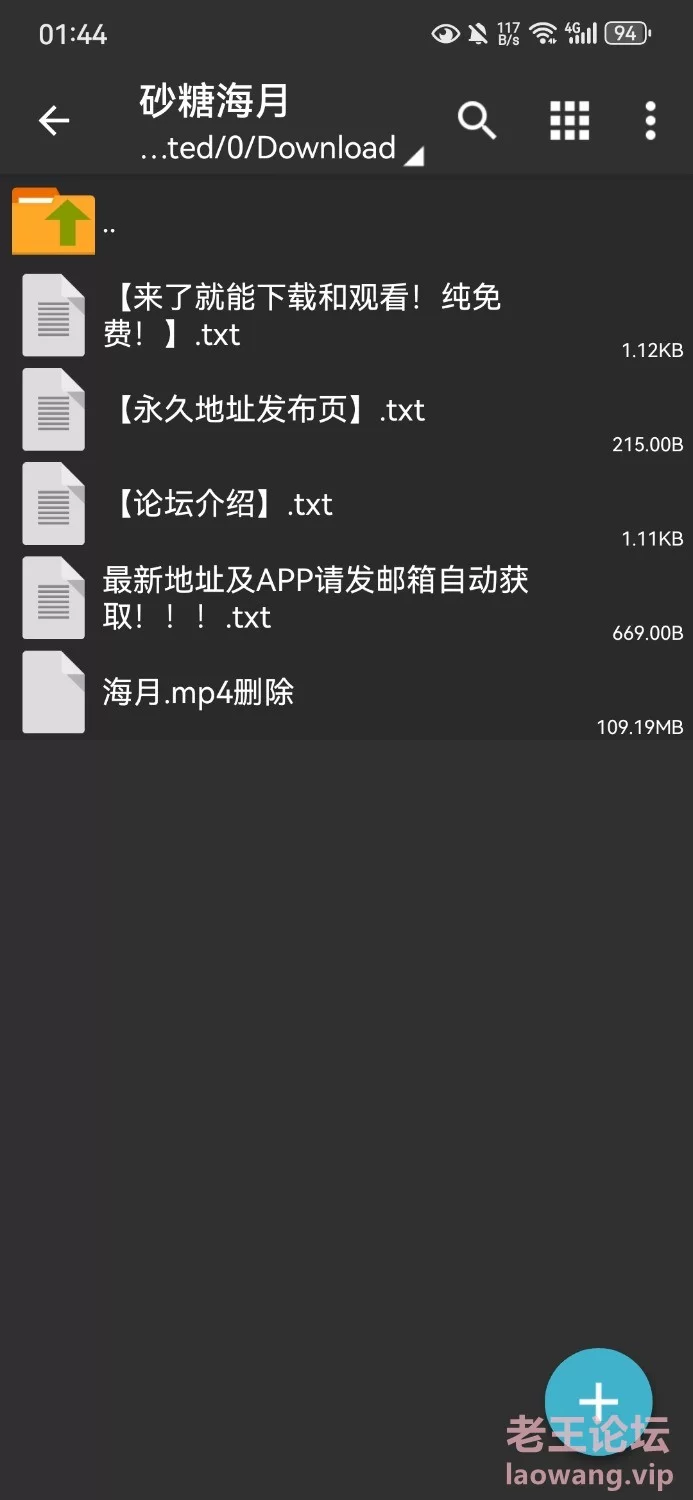Viewport: 693px width, 1500px height.
Task: Select the 海月.mp4删除 file
Action: [x=346, y=692]
